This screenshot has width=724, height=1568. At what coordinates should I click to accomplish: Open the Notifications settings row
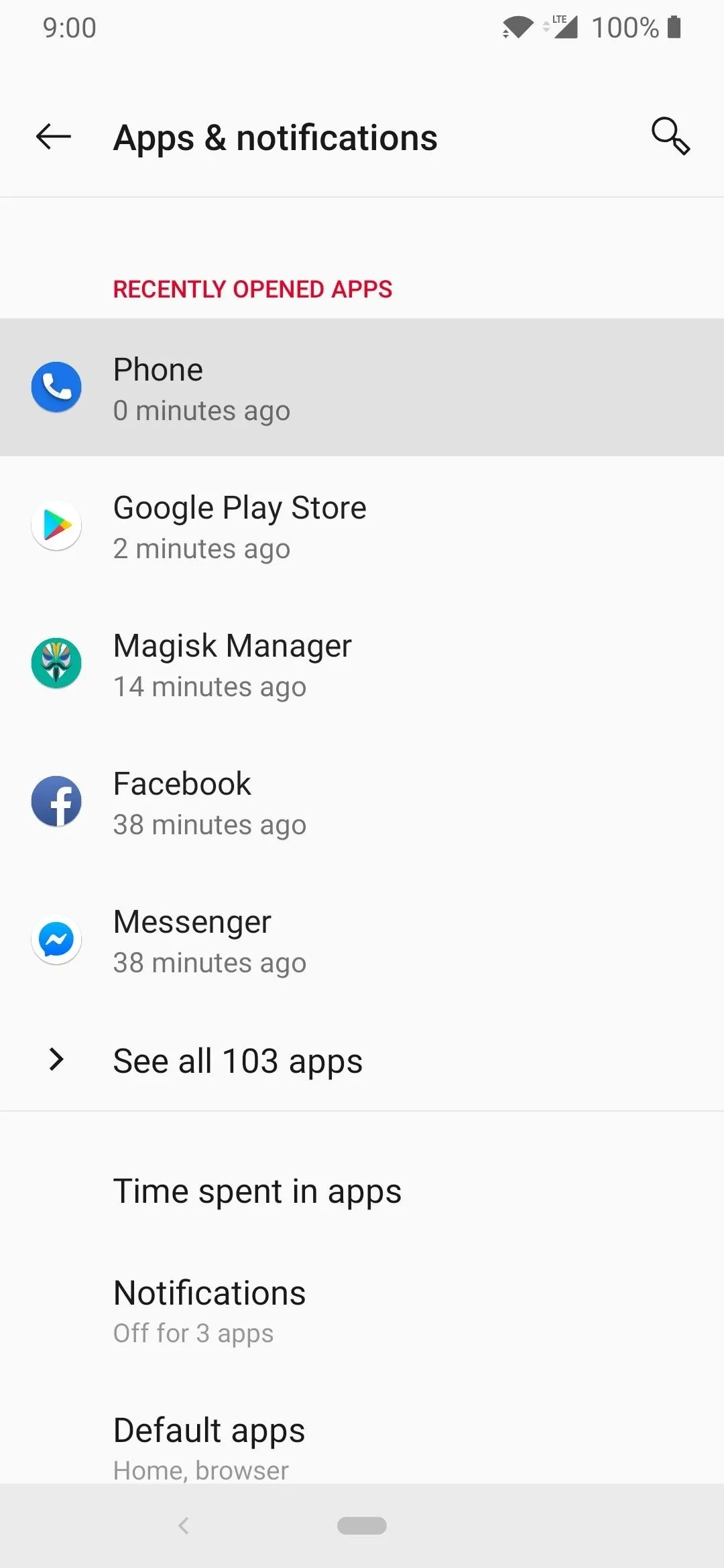(362, 1311)
